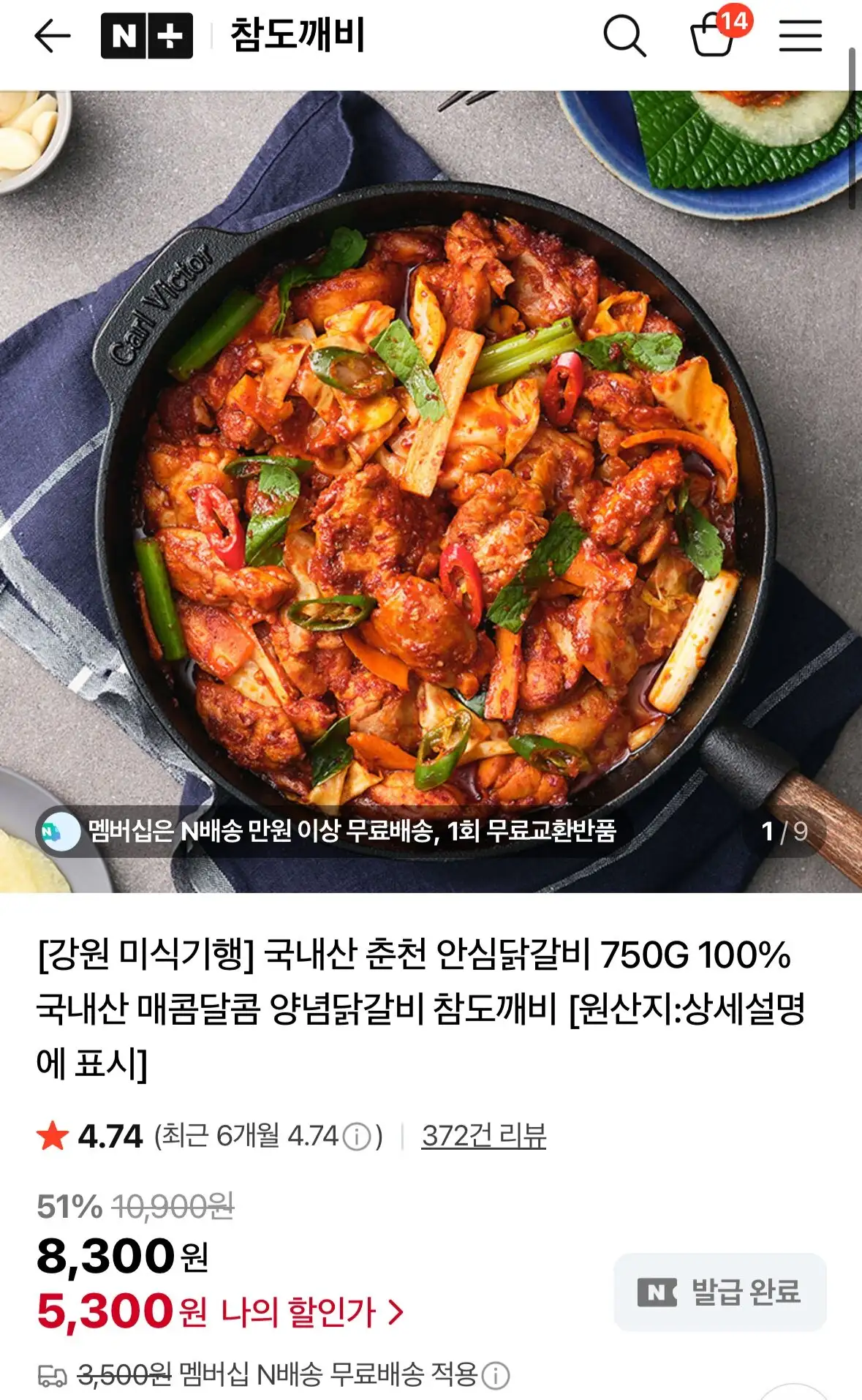Viewport: 862px width, 1400px height.
Task: Show info about the recent 6-month rating
Action: coord(358,1137)
